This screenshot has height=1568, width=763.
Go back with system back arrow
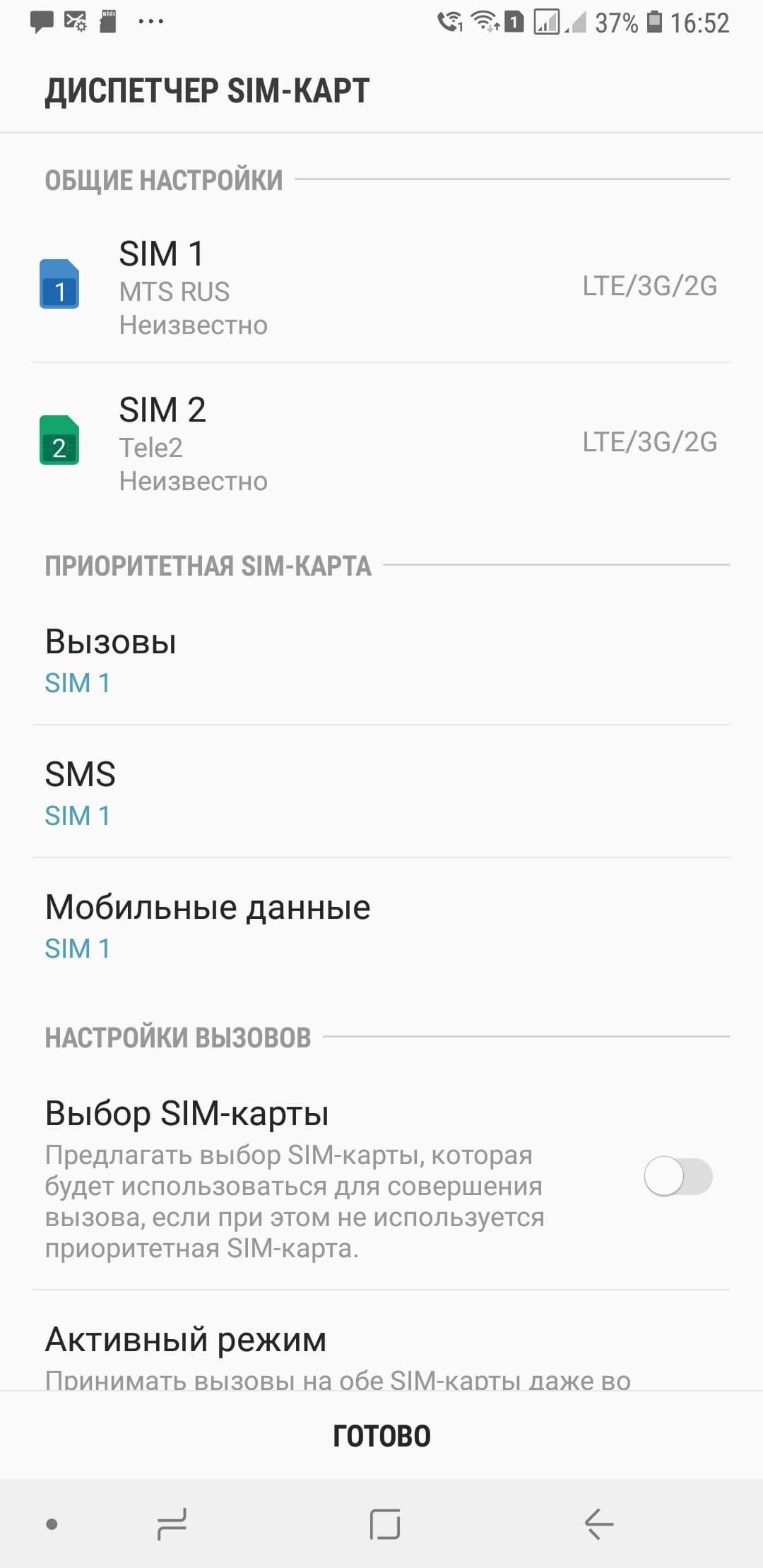pyautogui.click(x=598, y=1524)
